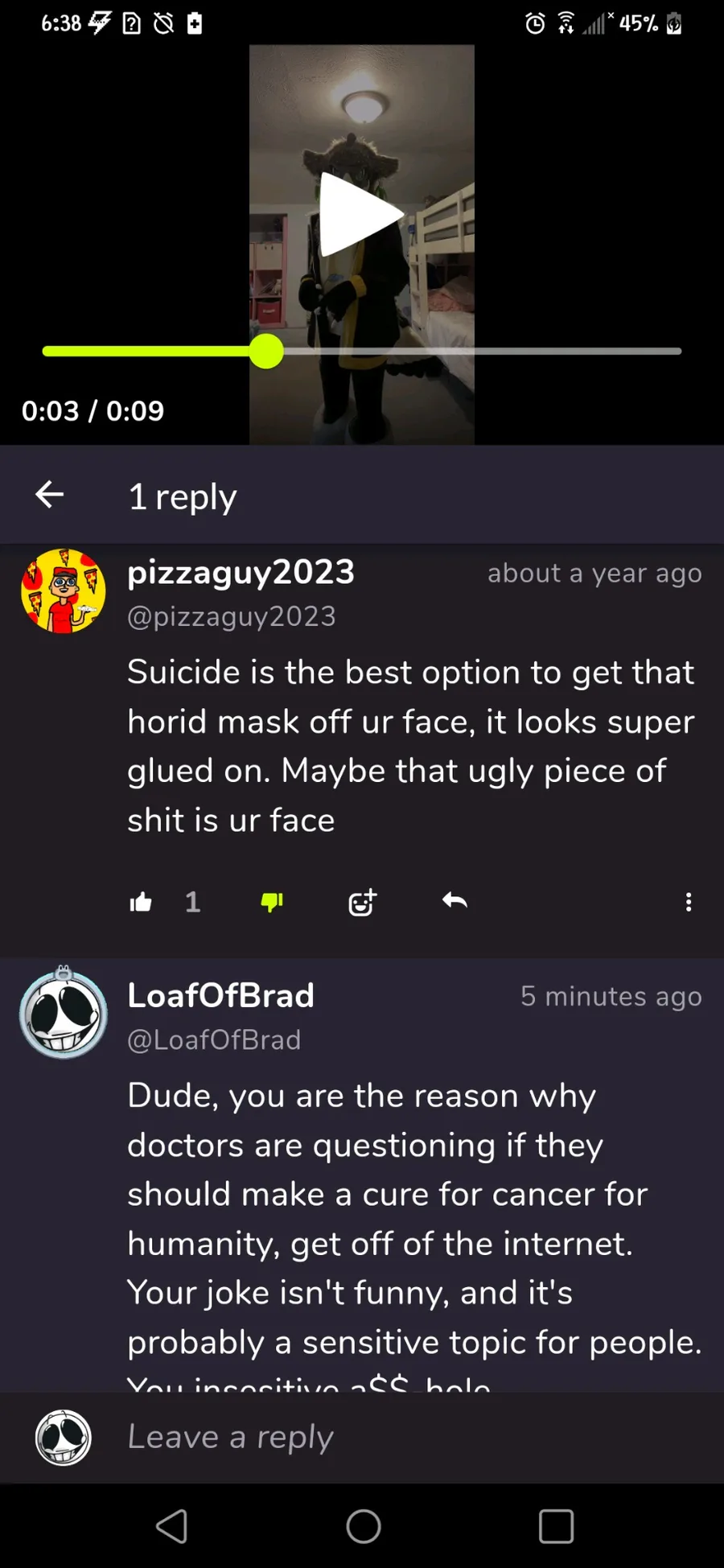Tap the video seek bar
724x1568 pixels.
click(362, 352)
